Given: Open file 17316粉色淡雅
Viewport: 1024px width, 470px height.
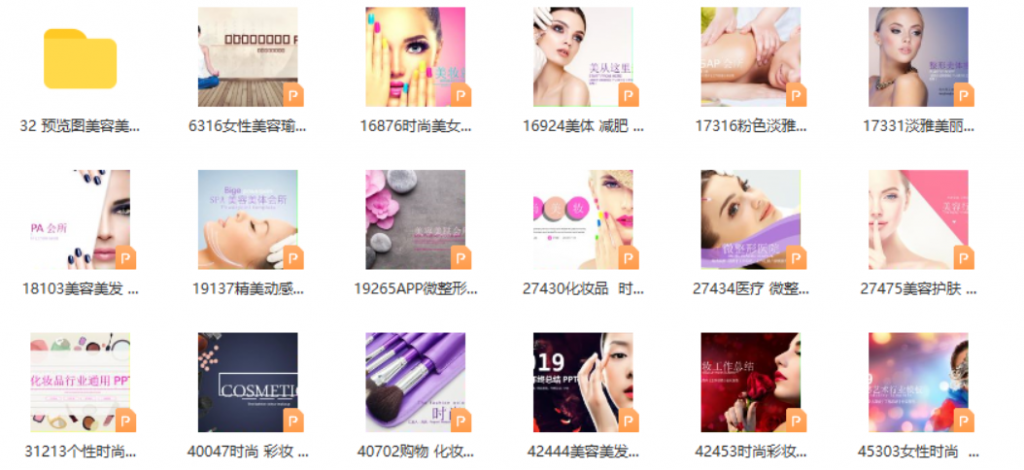Looking at the screenshot, I should coord(750,57).
